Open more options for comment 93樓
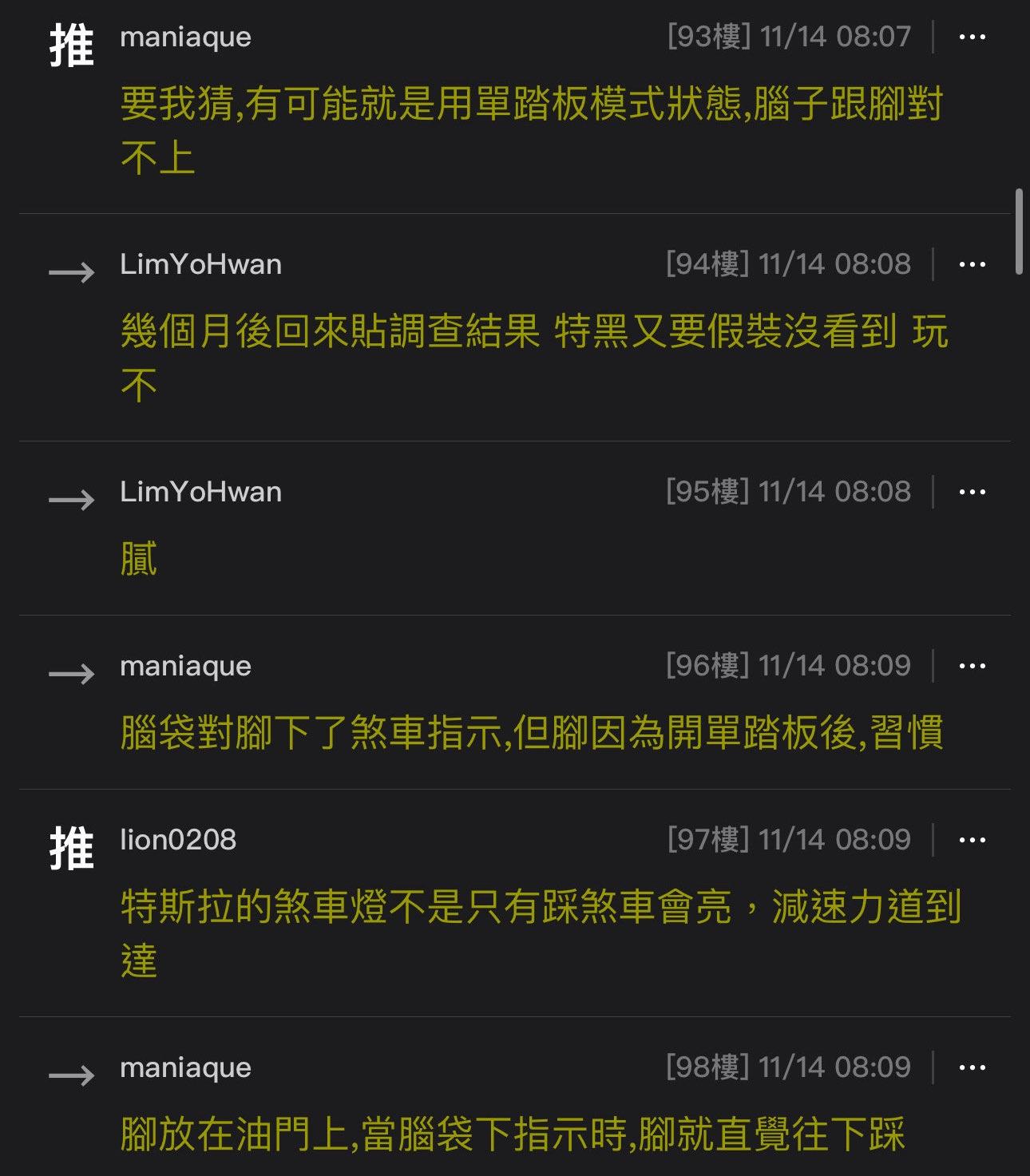Screen dimensions: 1030x1176 pyautogui.click(x=972, y=38)
